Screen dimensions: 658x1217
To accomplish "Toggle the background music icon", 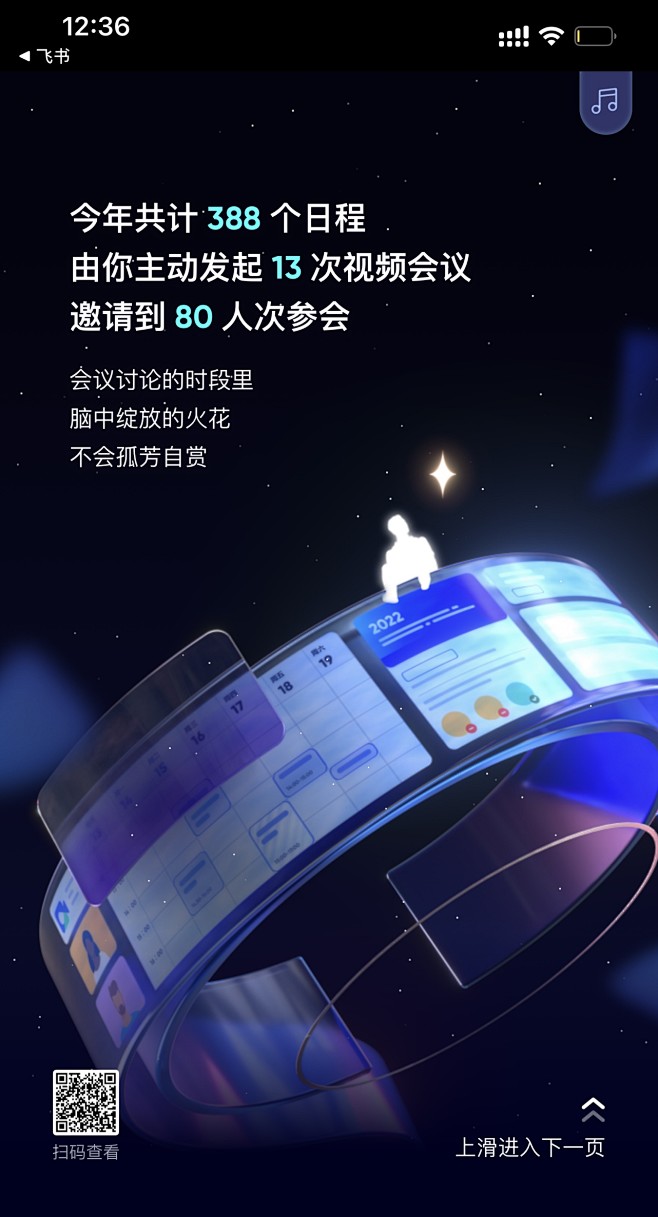I will click(605, 101).
